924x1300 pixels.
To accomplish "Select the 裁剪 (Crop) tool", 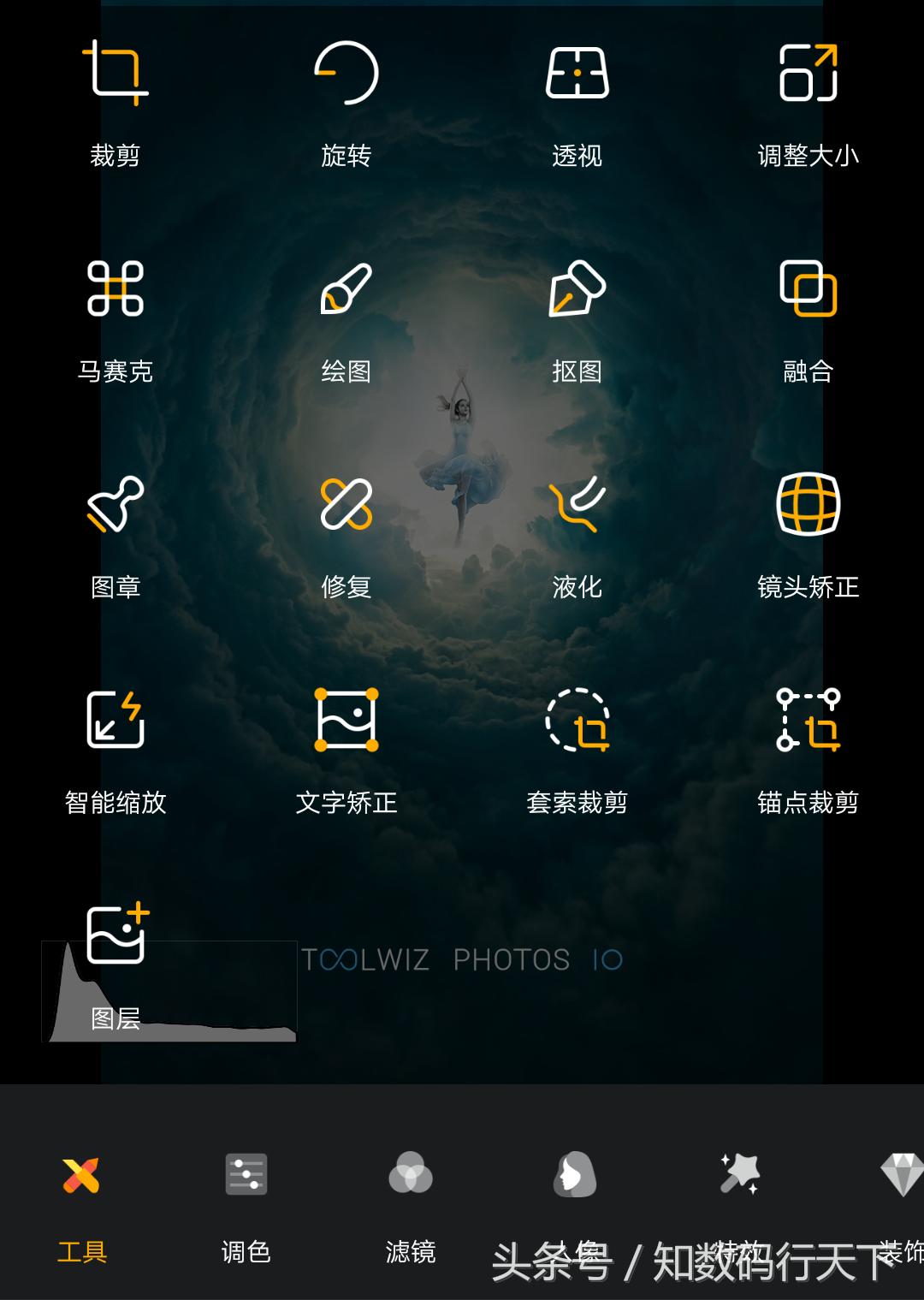I will (115, 103).
